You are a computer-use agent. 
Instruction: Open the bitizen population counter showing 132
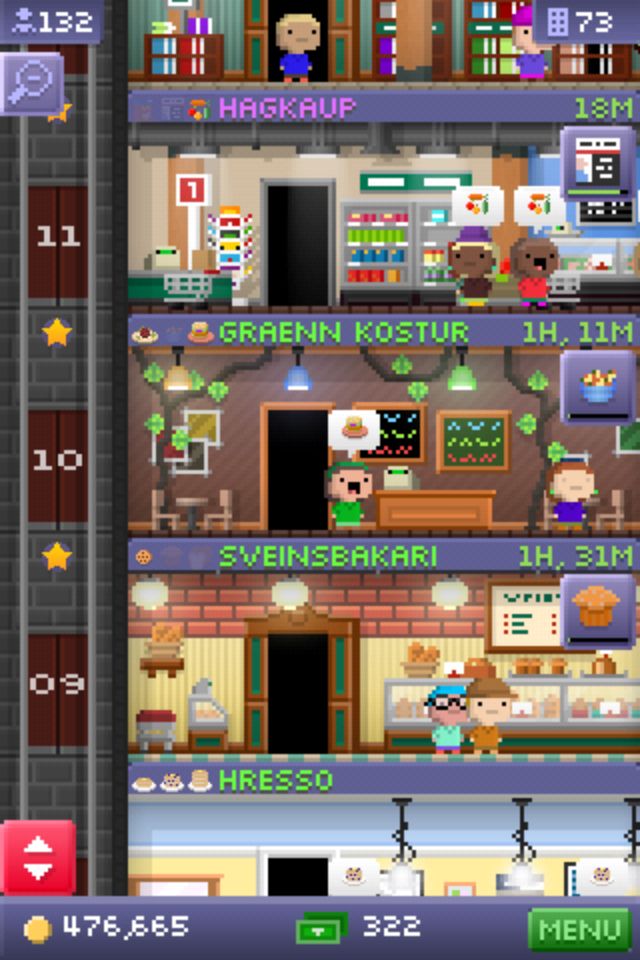coord(50,20)
